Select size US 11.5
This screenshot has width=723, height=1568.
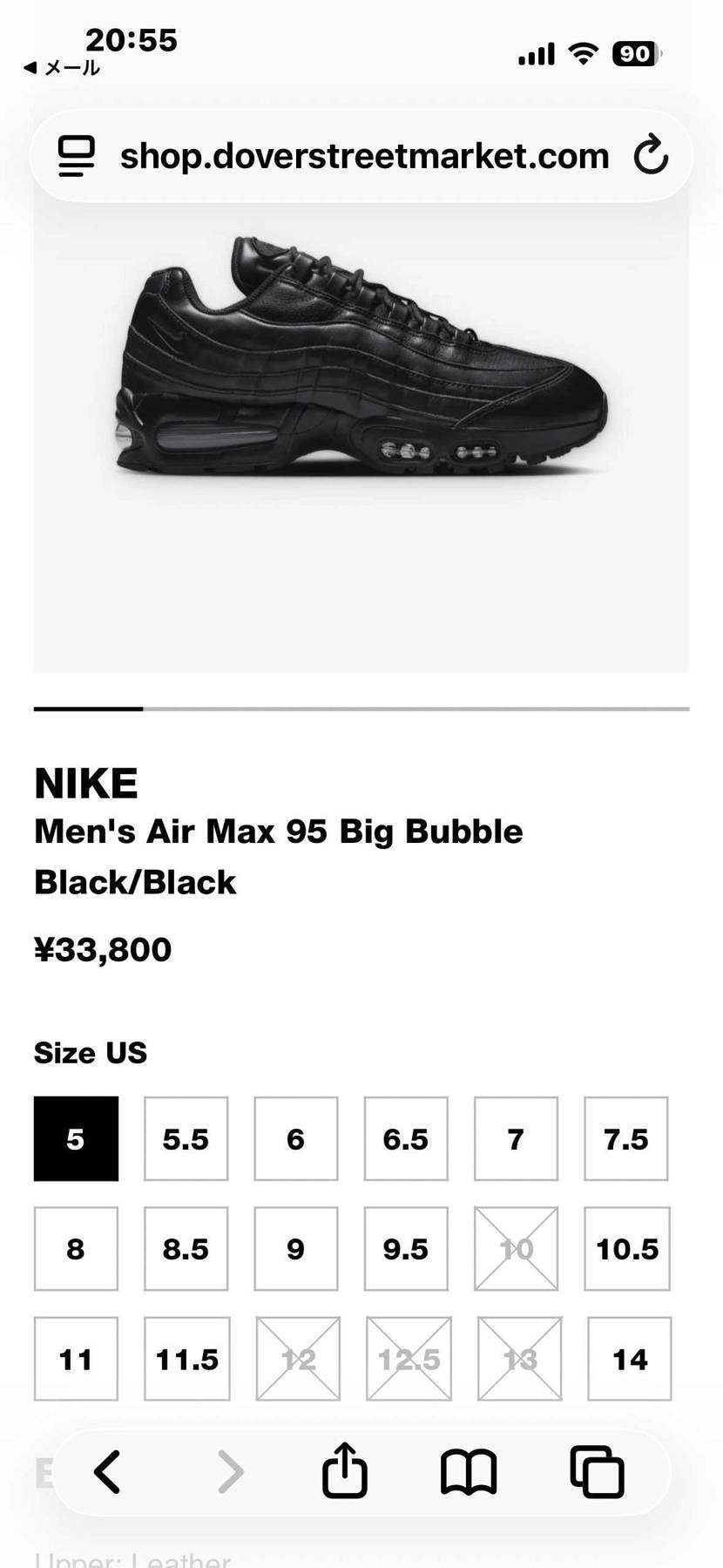186,1359
